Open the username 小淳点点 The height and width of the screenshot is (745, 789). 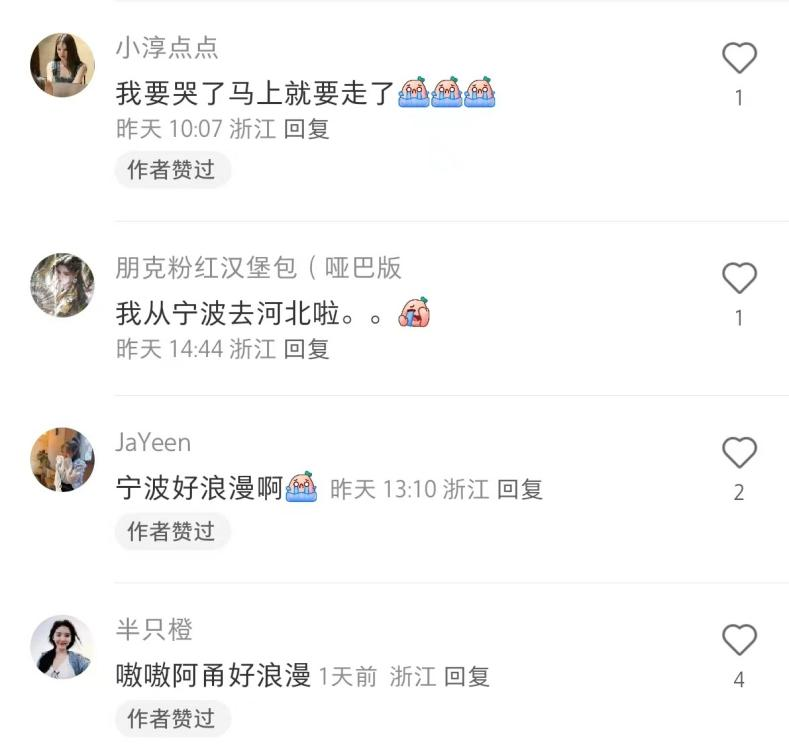pyautogui.click(x=167, y=47)
